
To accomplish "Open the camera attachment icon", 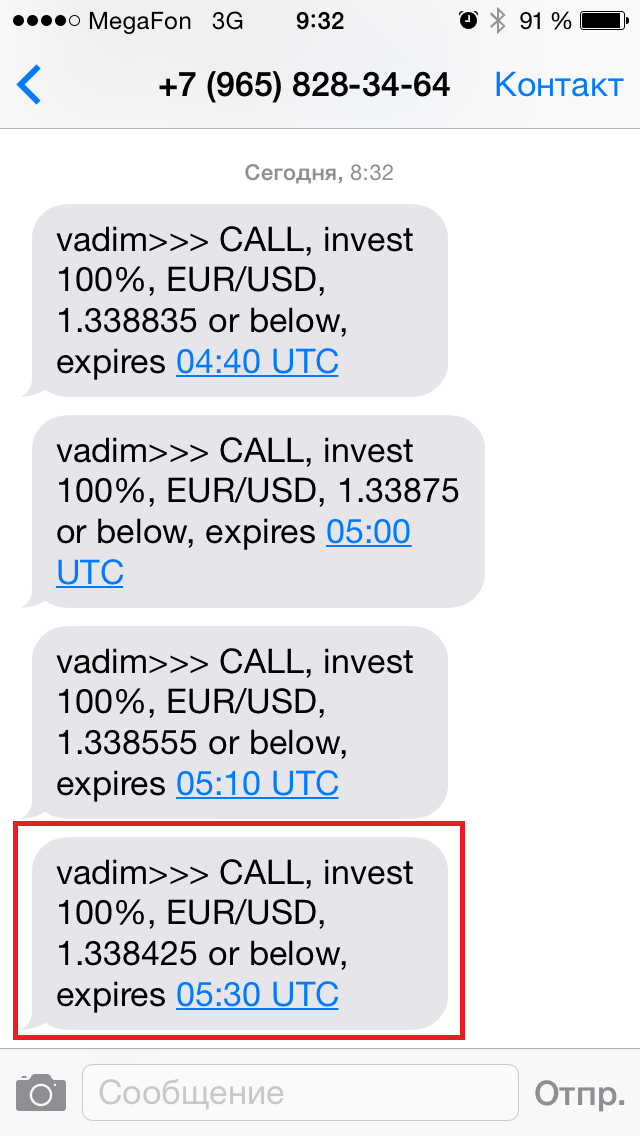I will [x=41, y=1093].
